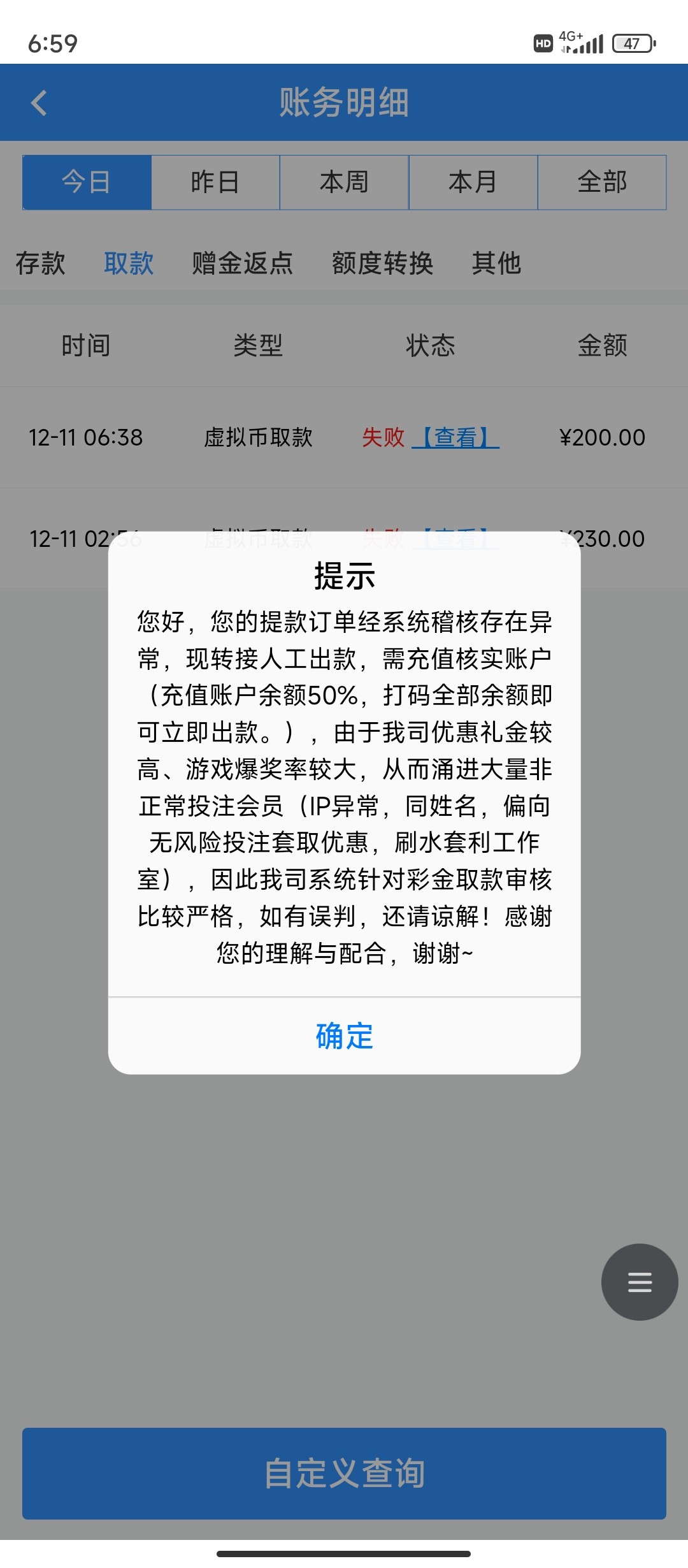
Task: Open the floating hamburger menu button
Action: [x=639, y=1282]
